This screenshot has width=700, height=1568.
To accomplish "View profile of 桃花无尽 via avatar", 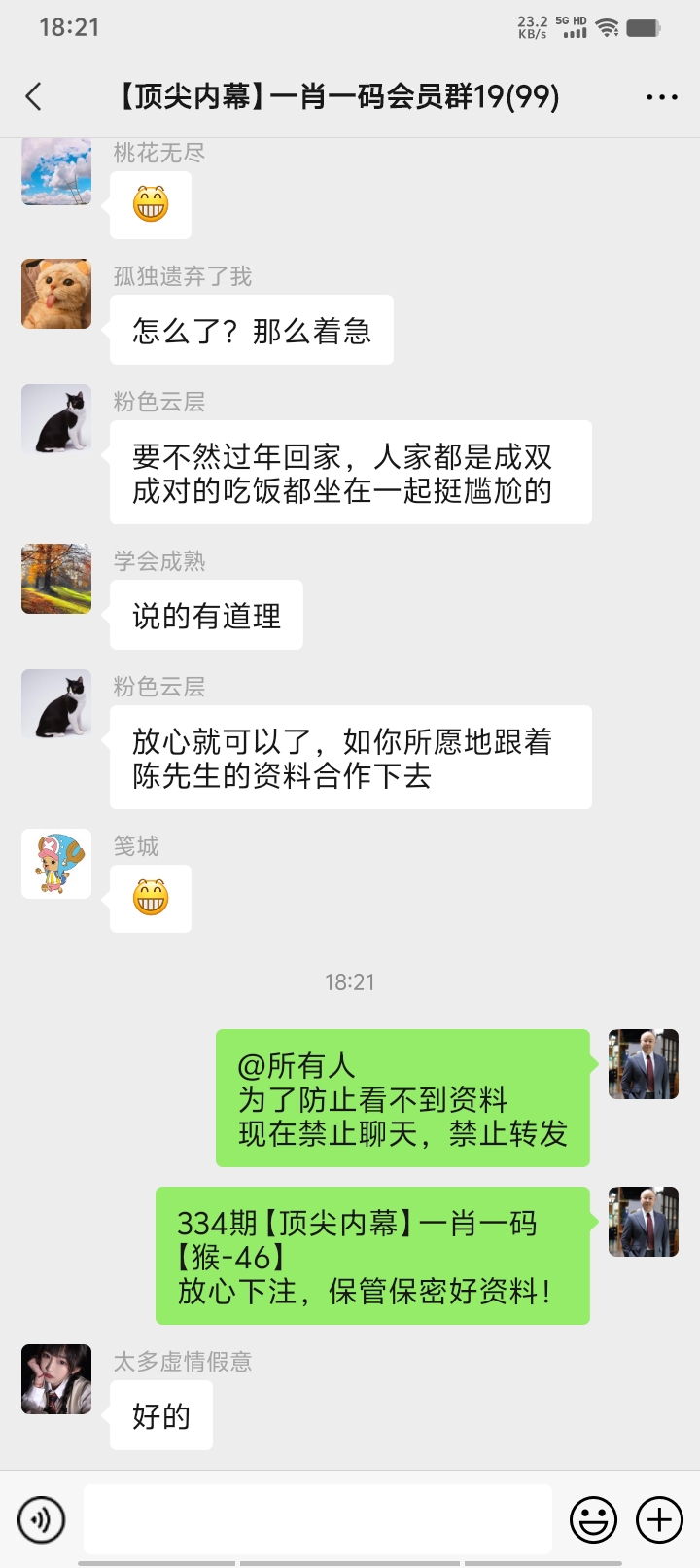I will 56,171.
